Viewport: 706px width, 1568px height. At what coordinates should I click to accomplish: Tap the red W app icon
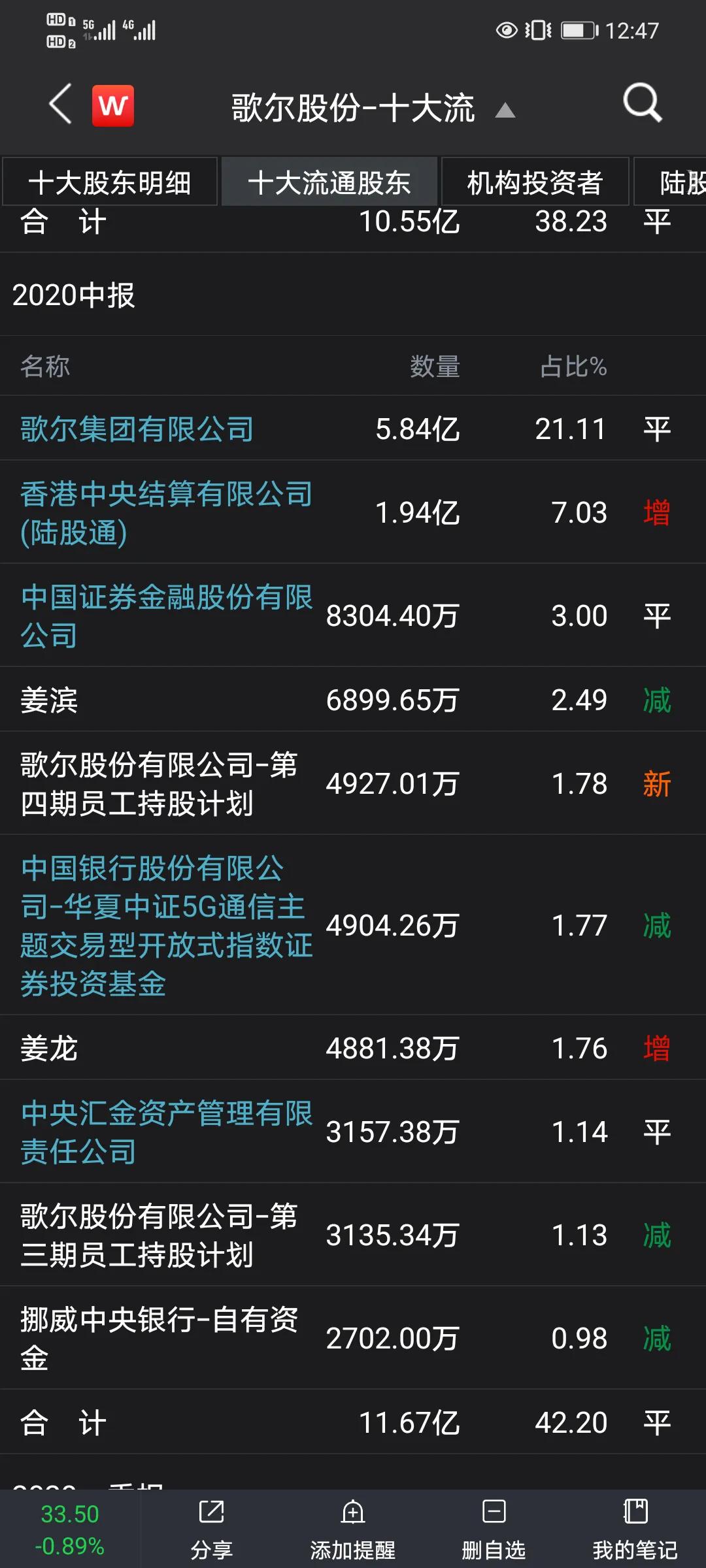pyautogui.click(x=113, y=105)
